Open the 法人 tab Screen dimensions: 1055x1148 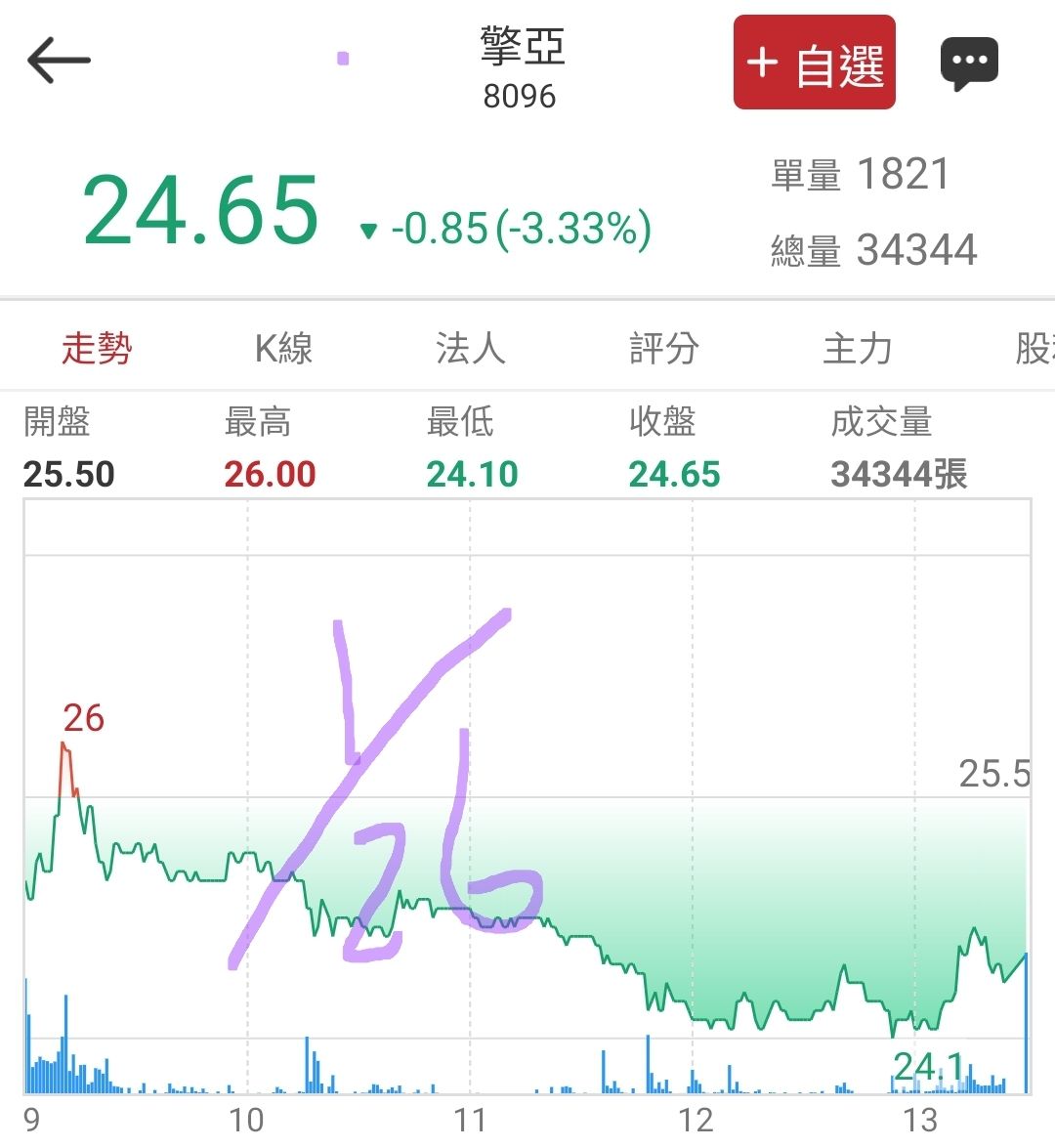click(471, 348)
